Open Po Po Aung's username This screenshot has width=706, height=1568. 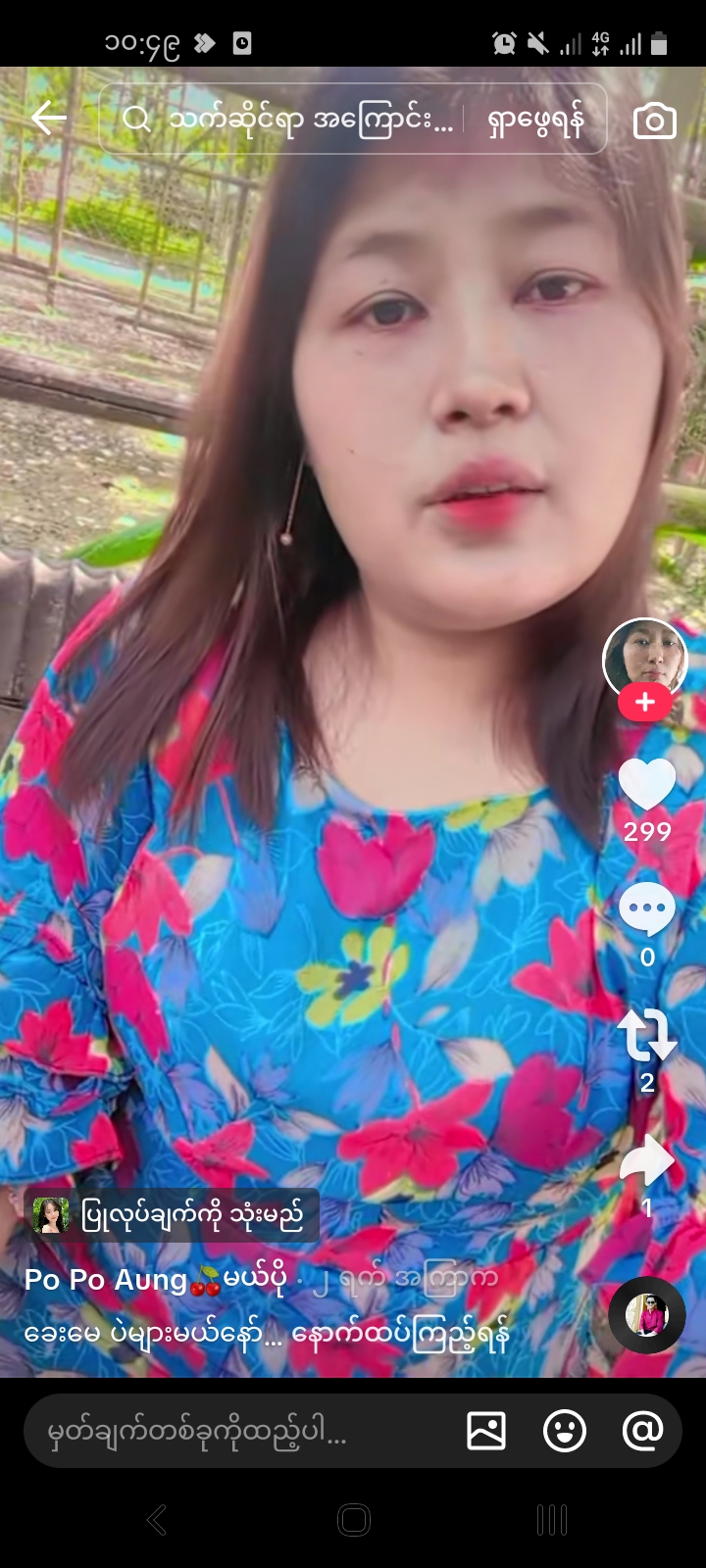click(106, 1280)
